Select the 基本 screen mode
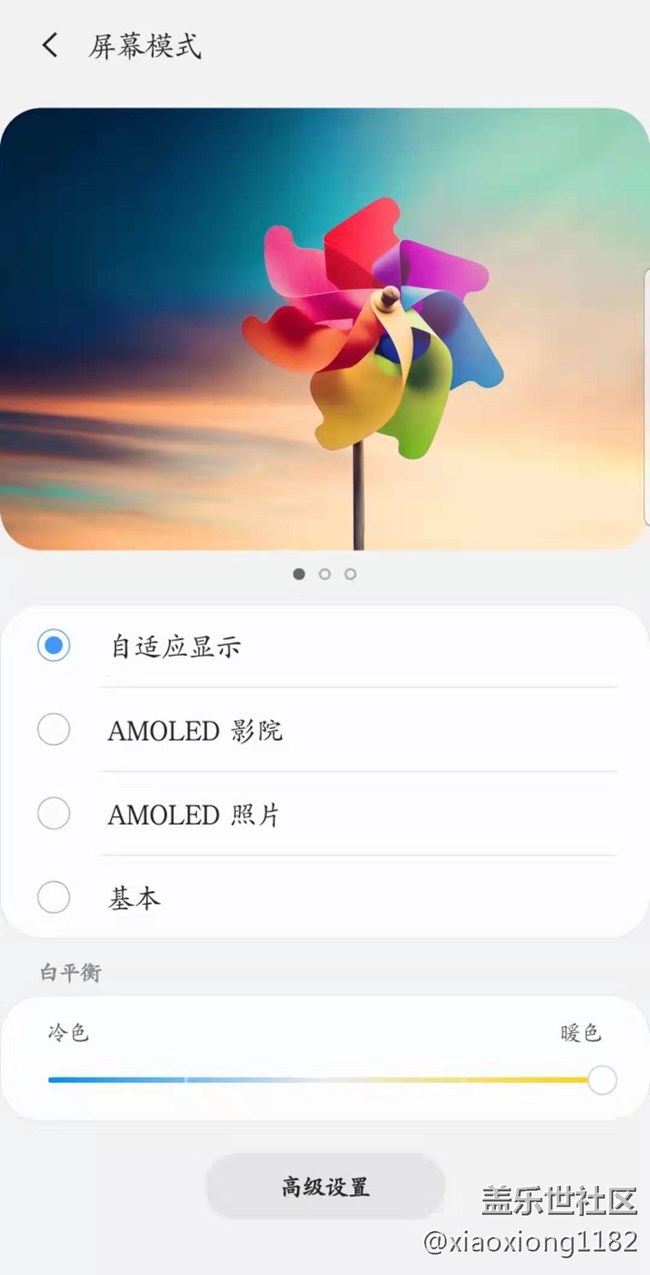Image resolution: width=650 pixels, height=1275 pixels. (x=54, y=898)
